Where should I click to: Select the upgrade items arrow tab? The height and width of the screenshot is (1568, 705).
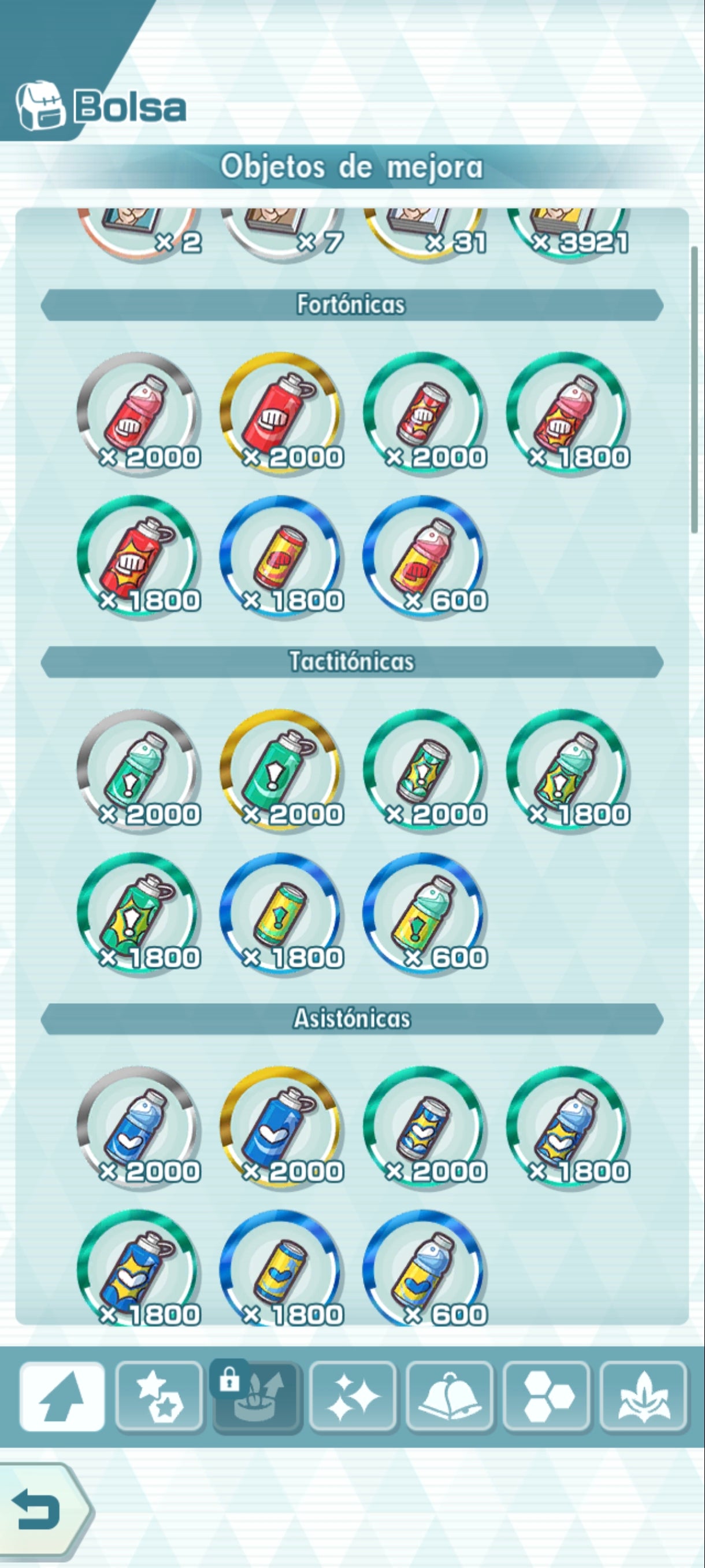[62, 1396]
